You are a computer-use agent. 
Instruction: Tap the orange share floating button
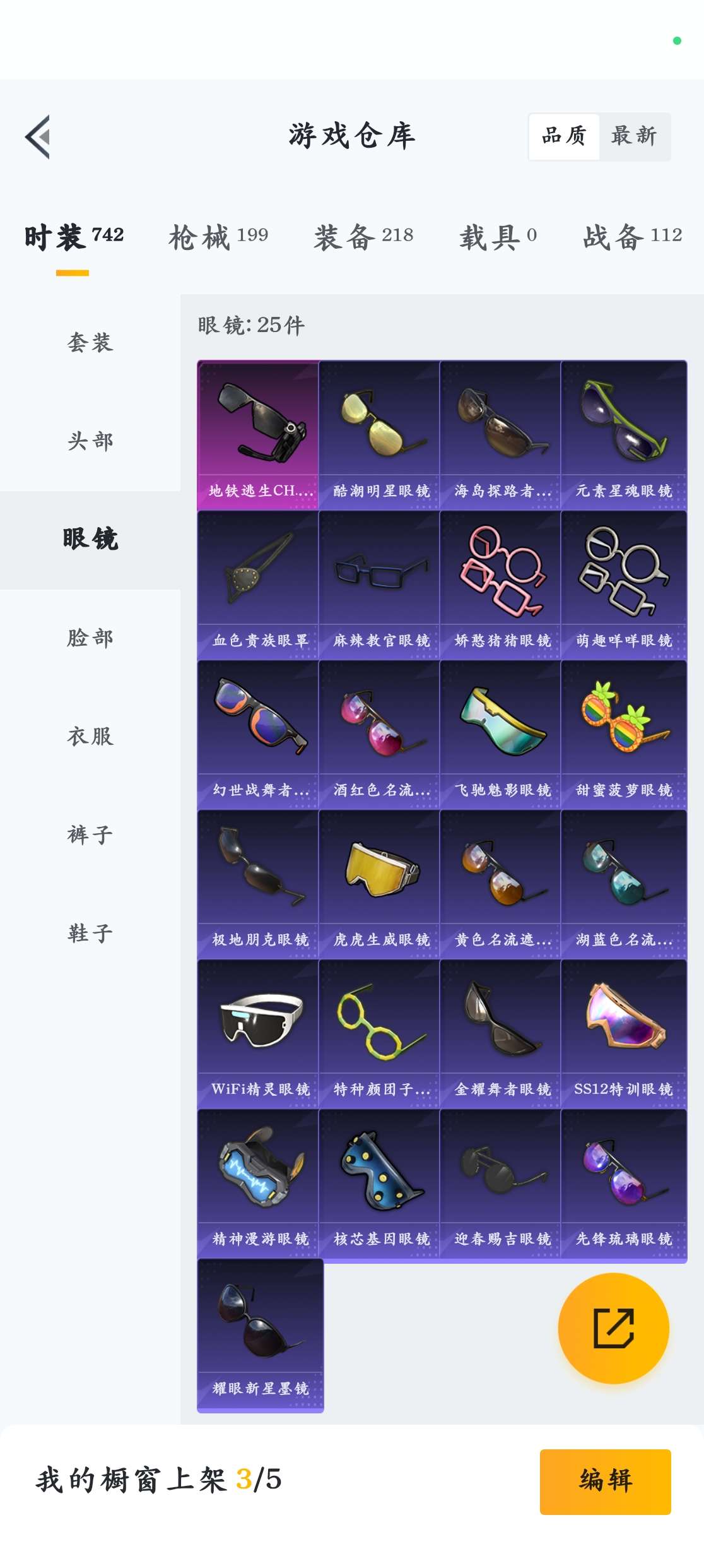(x=614, y=1329)
